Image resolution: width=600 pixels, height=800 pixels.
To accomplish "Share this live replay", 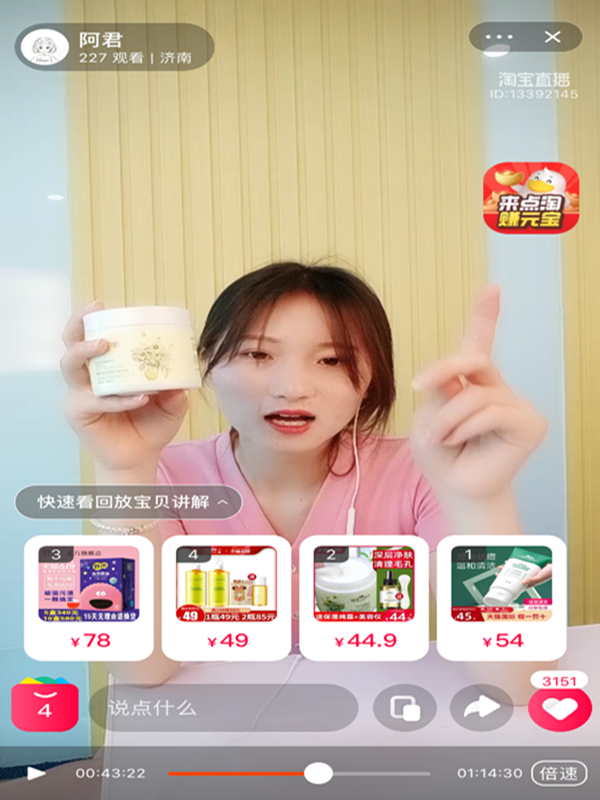I will coord(481,708).
